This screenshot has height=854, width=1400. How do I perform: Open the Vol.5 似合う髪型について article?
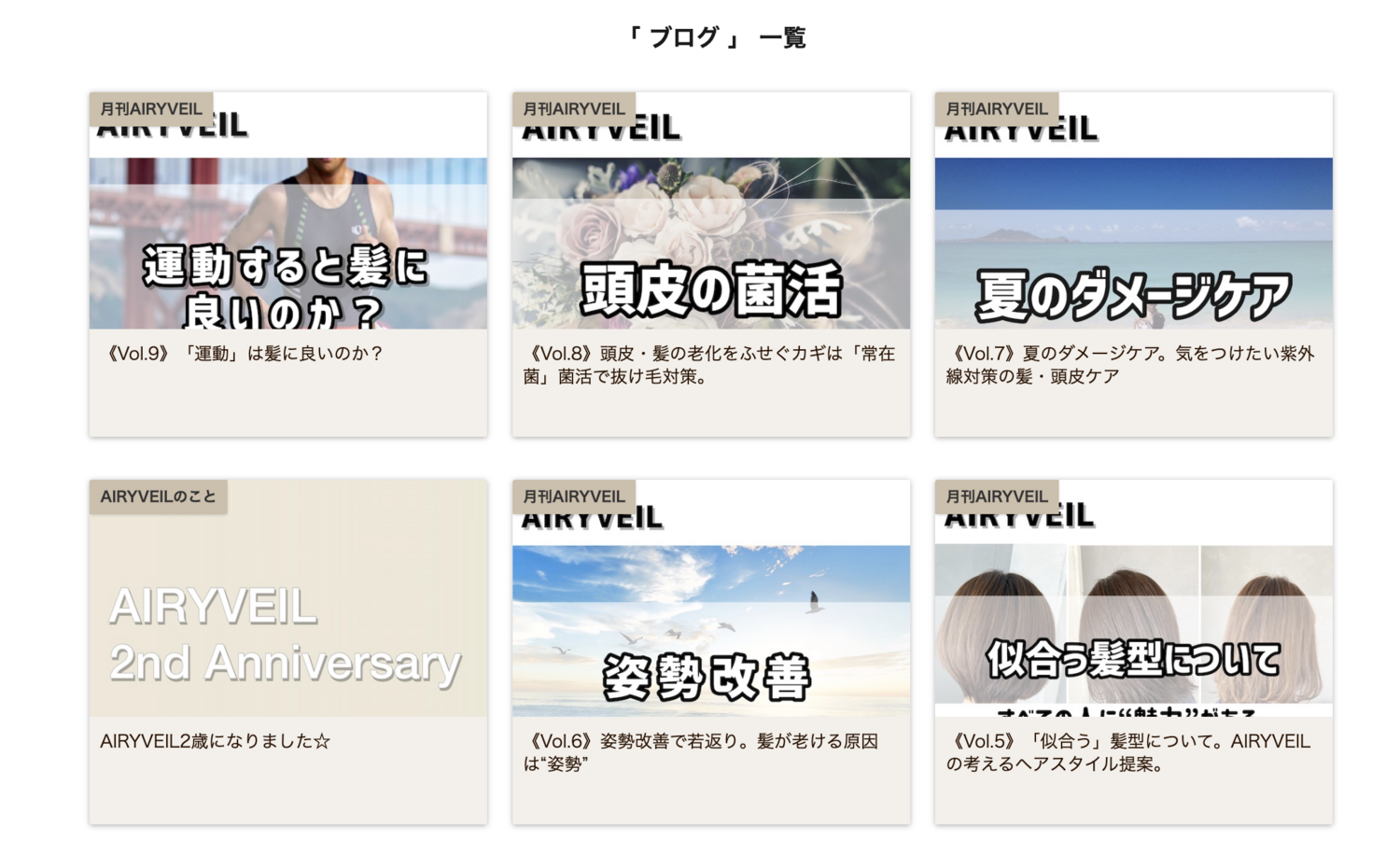coord(1133,651)
